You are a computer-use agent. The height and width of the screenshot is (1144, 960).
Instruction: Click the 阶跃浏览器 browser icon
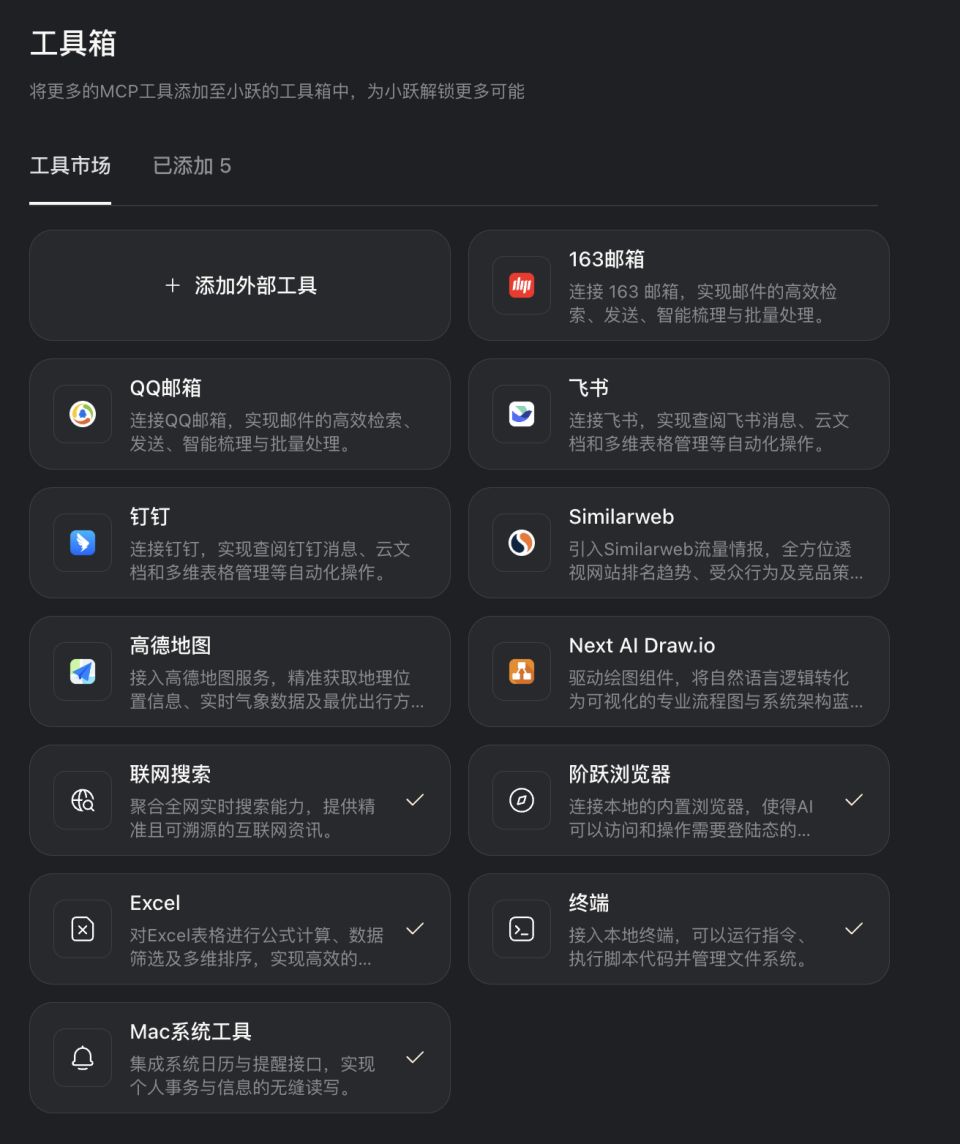coord(520,800)
